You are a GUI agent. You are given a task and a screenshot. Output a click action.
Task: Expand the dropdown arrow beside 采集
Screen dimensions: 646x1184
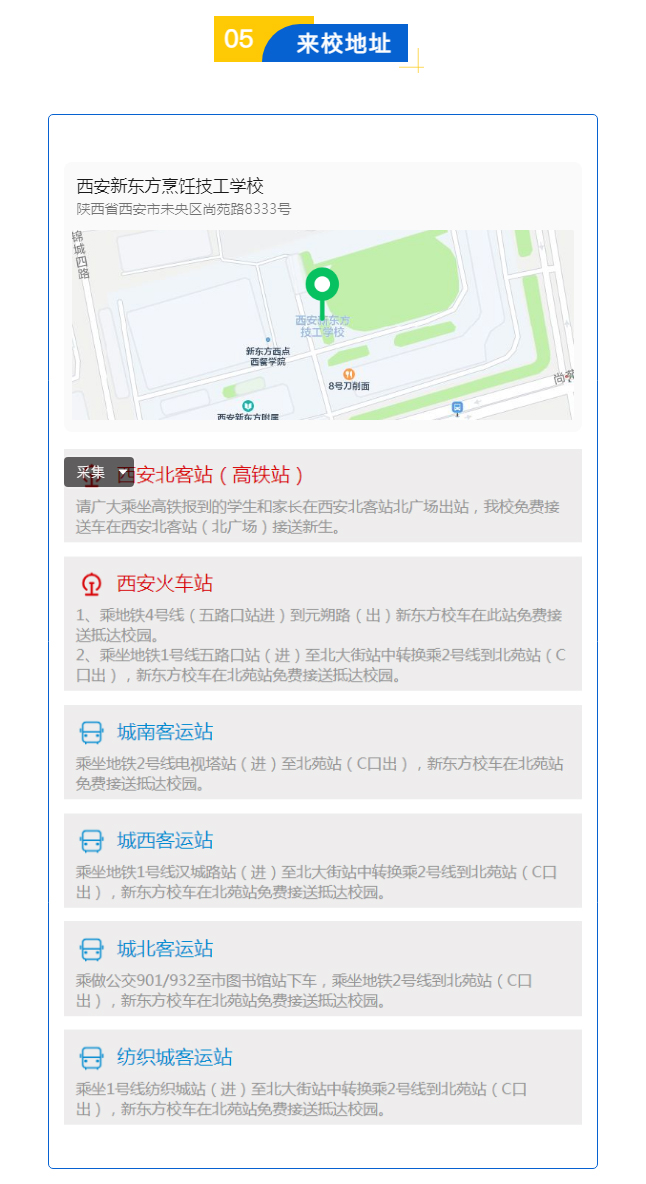pyautogui.click(x=123, y=472)
